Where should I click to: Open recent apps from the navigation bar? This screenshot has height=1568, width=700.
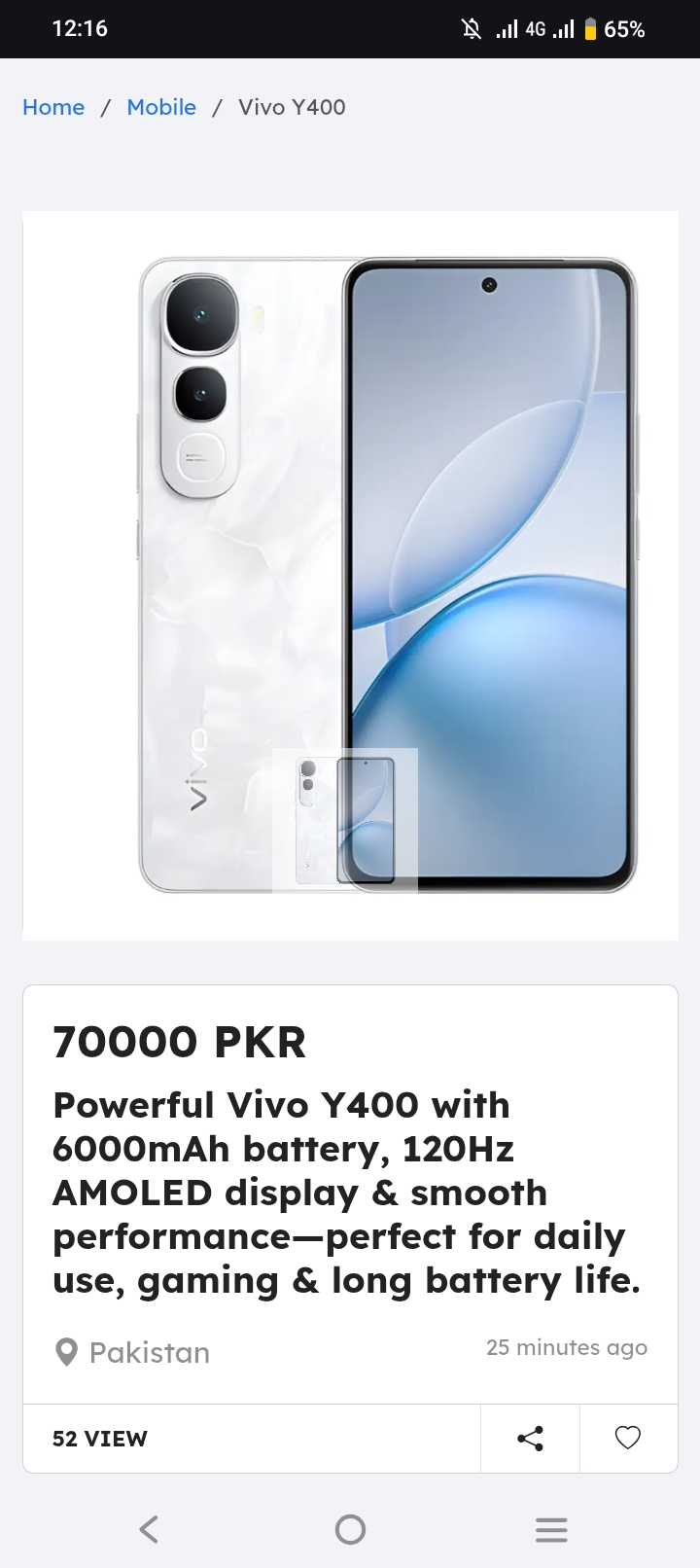[551, 1529]
